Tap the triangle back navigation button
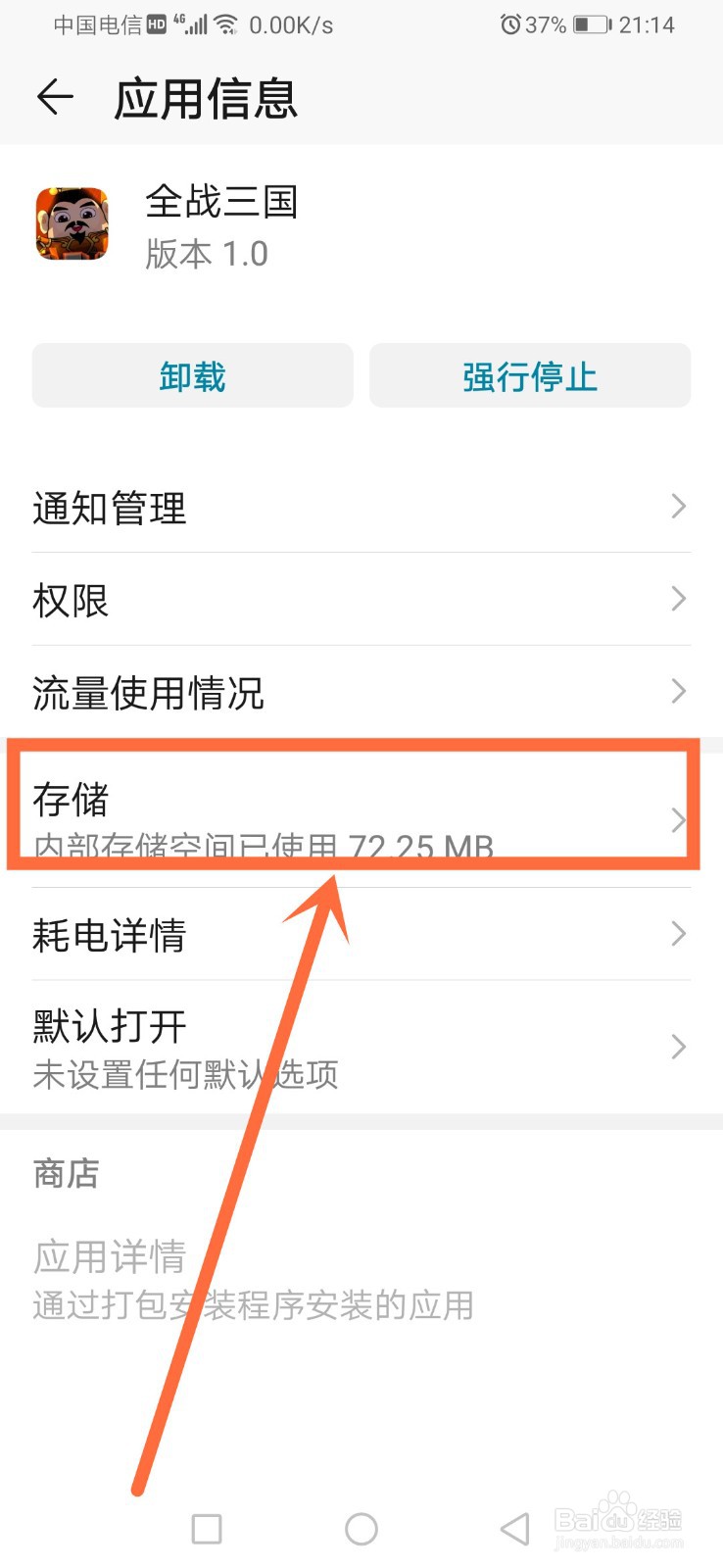Screen dimensions: 723x1568 (513, 1528)
